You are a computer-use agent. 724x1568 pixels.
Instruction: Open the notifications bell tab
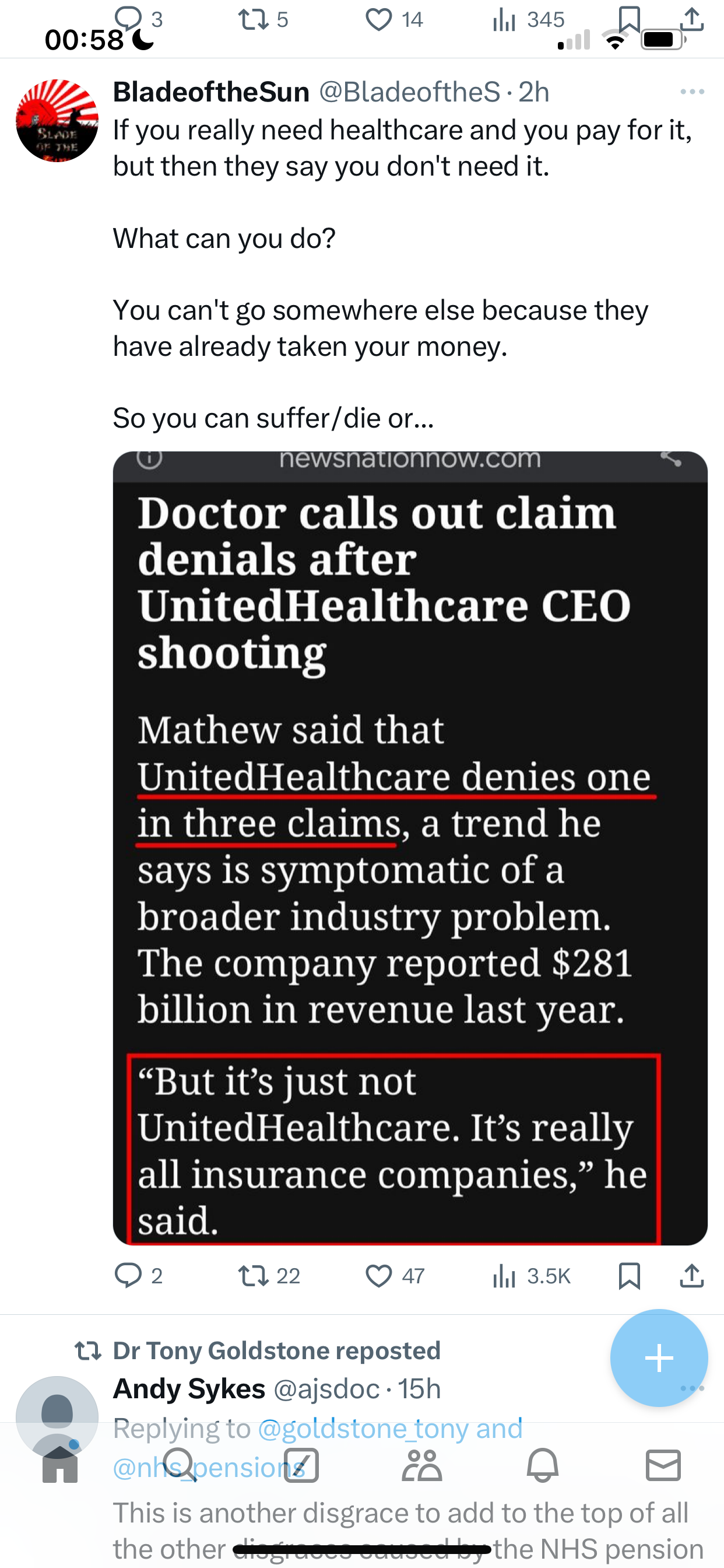542,1465
